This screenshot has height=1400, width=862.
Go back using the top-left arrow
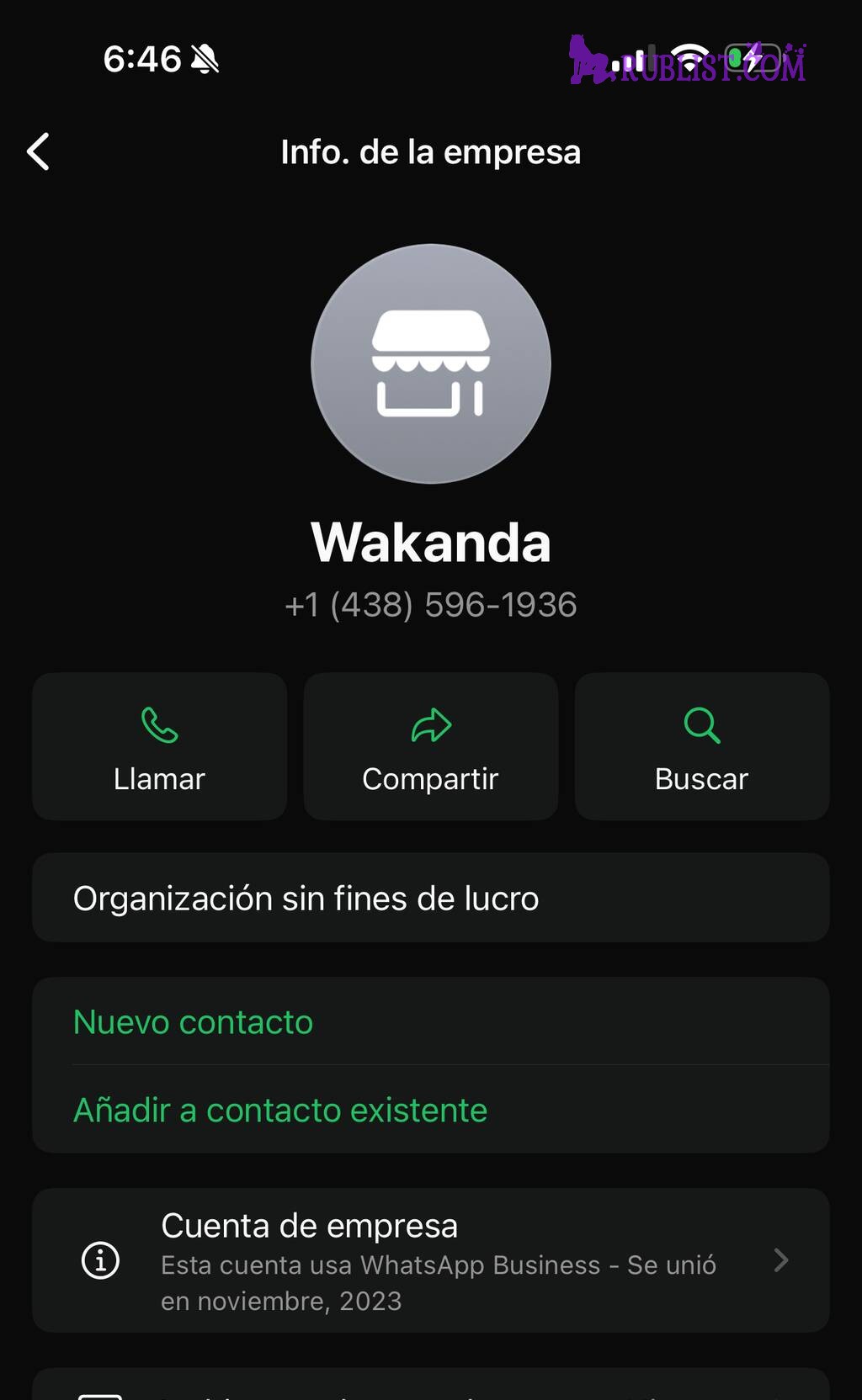[x=39, y=152]
